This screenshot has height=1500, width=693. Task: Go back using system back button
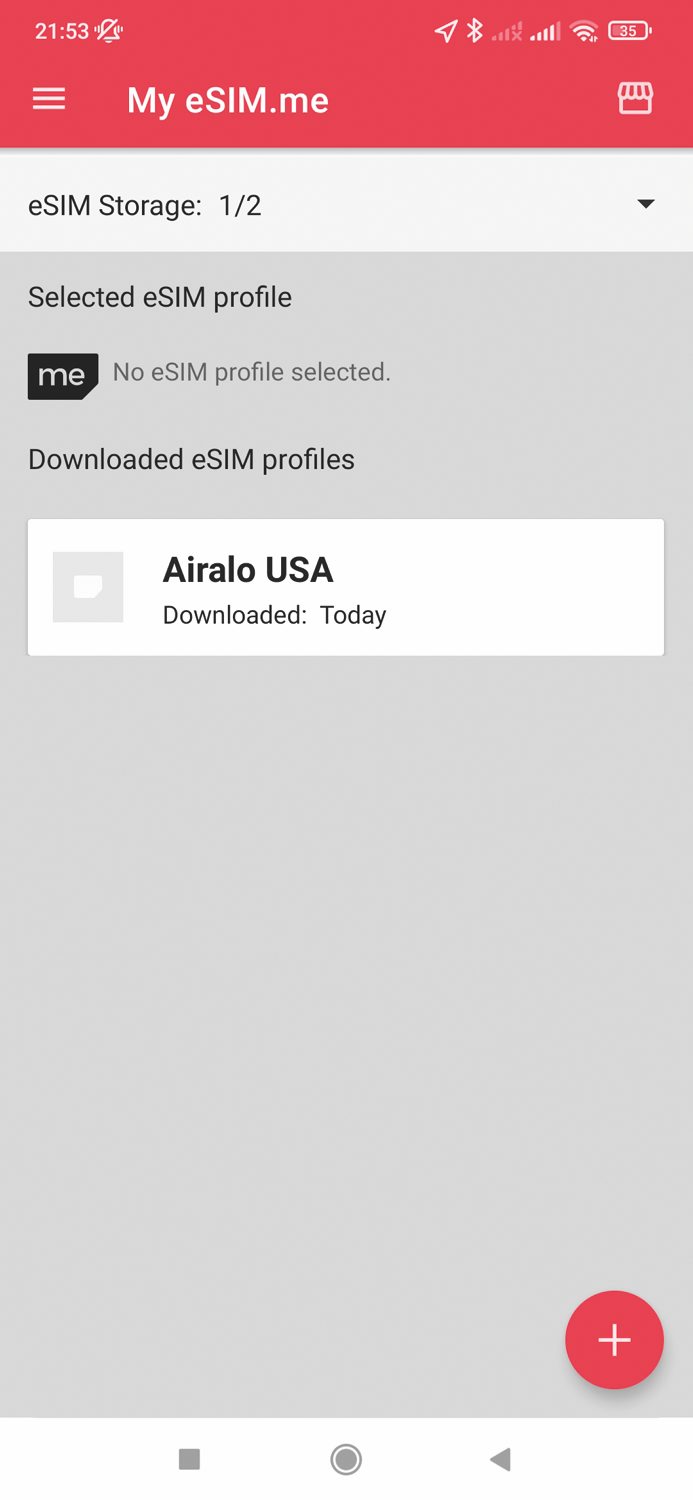(501, 1460)
